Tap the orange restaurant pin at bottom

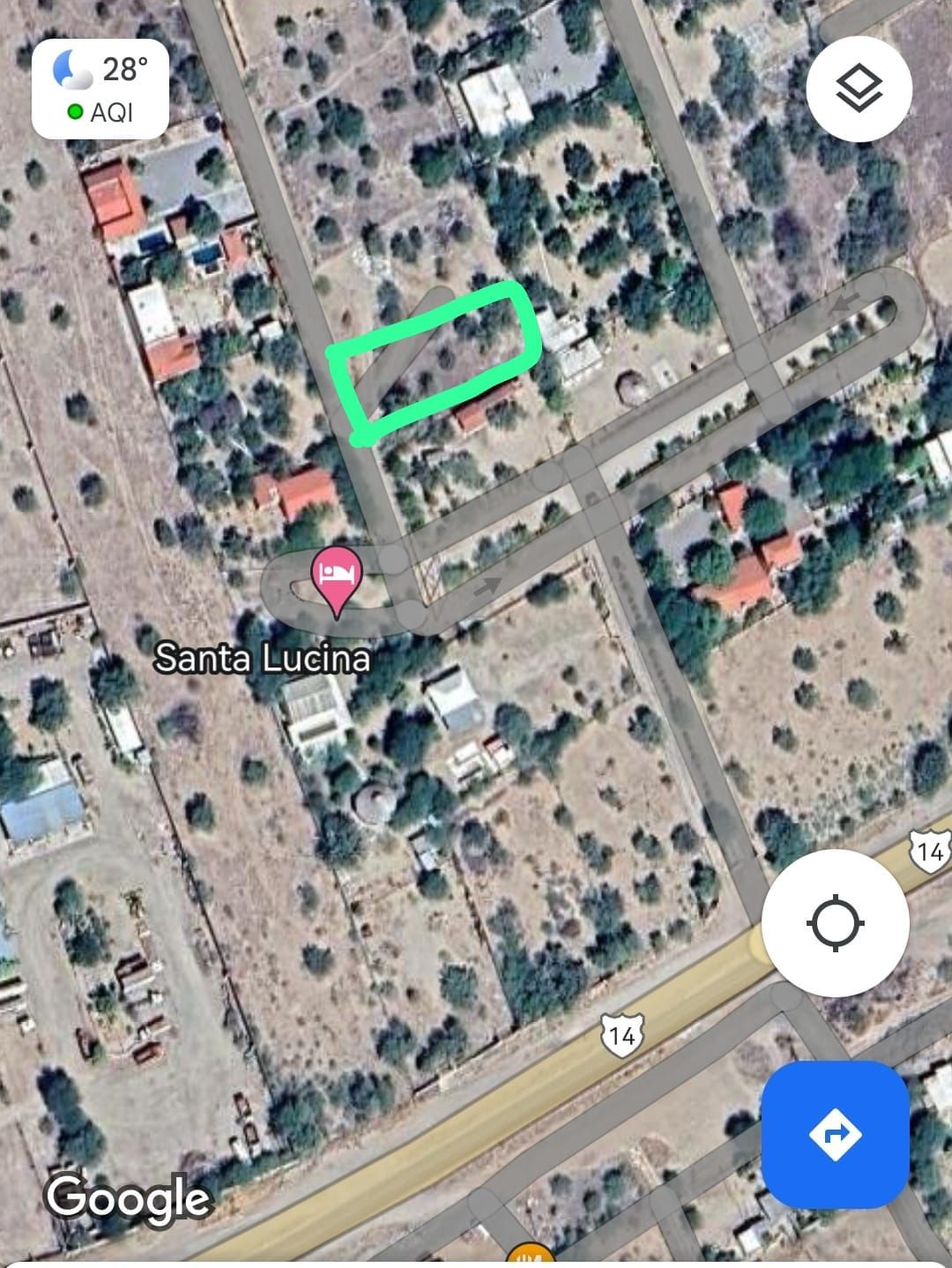click(x=532, y=1256)
